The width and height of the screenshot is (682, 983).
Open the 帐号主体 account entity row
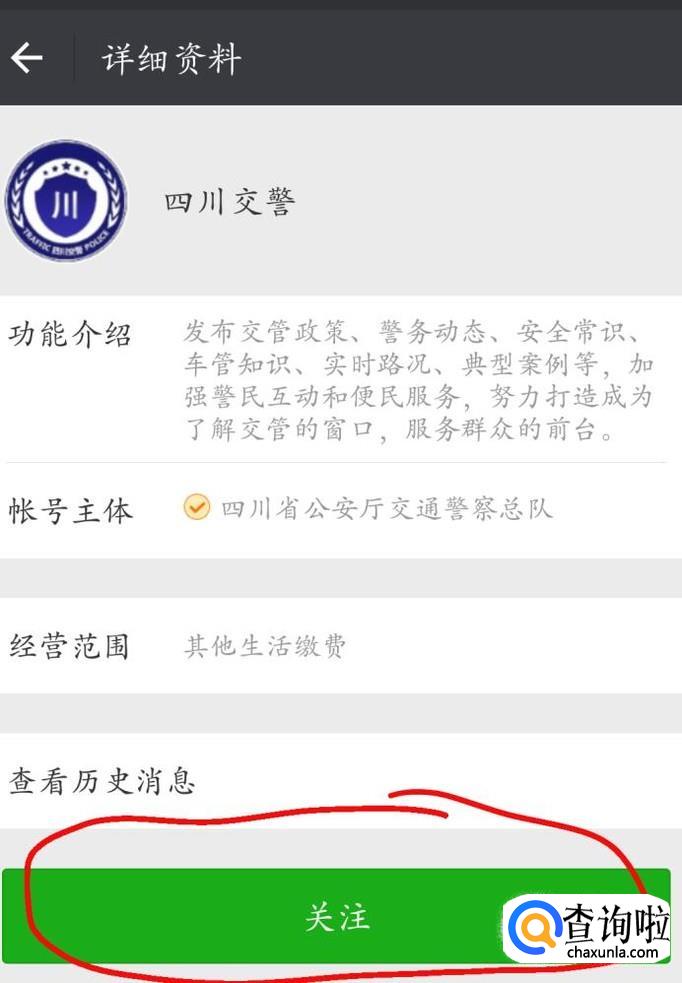(x=341, y=510)
